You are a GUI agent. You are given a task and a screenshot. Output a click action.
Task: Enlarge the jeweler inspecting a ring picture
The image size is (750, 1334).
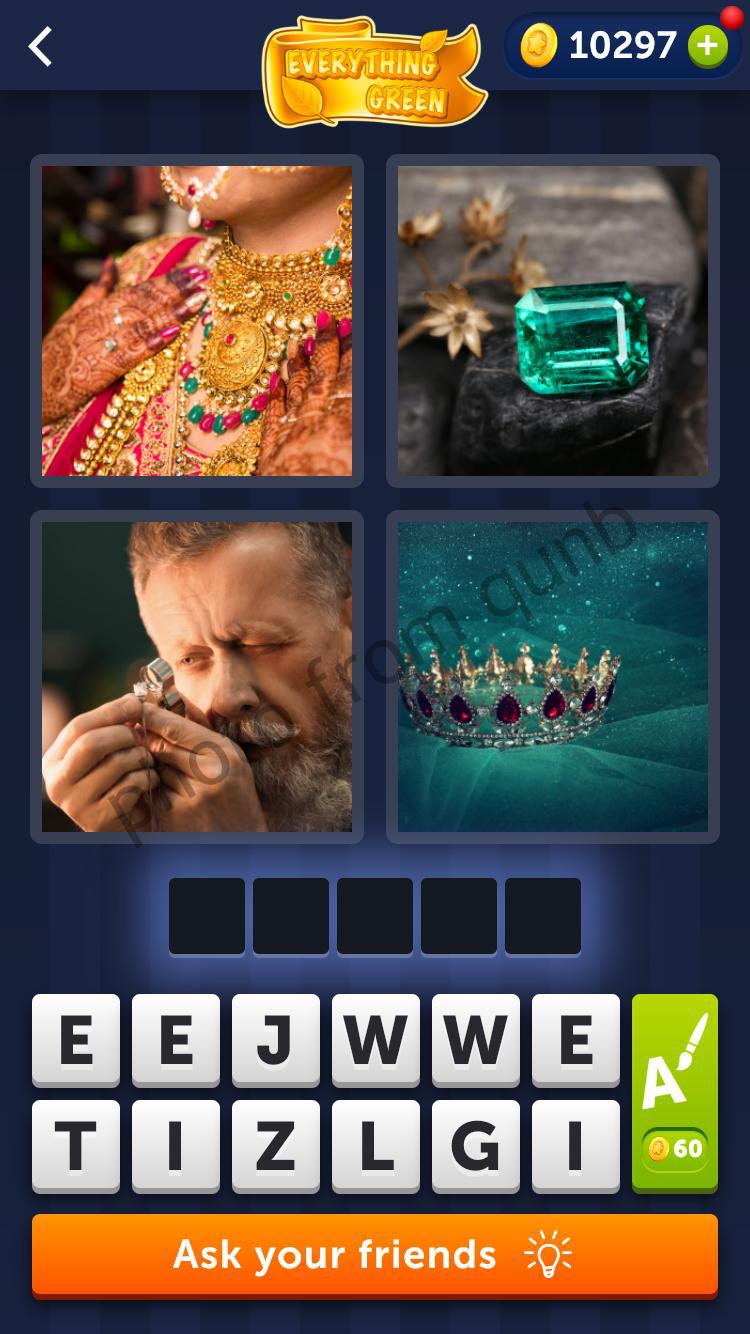[x=197, y=677]
